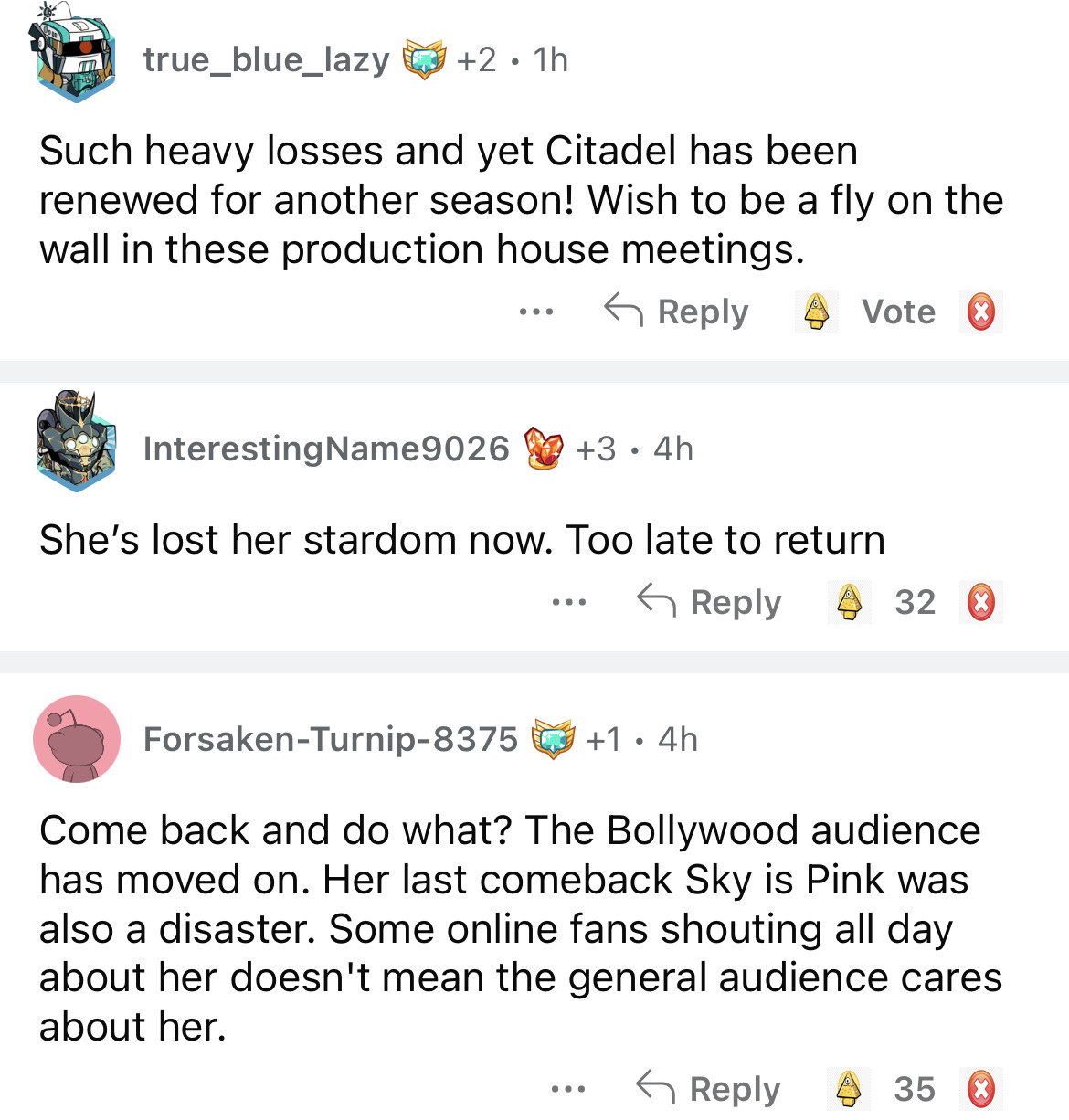Screen dimensions: 1069x1120
Task: Reply to true_blue_lazy's comment
Action: (x=677, y=312)
